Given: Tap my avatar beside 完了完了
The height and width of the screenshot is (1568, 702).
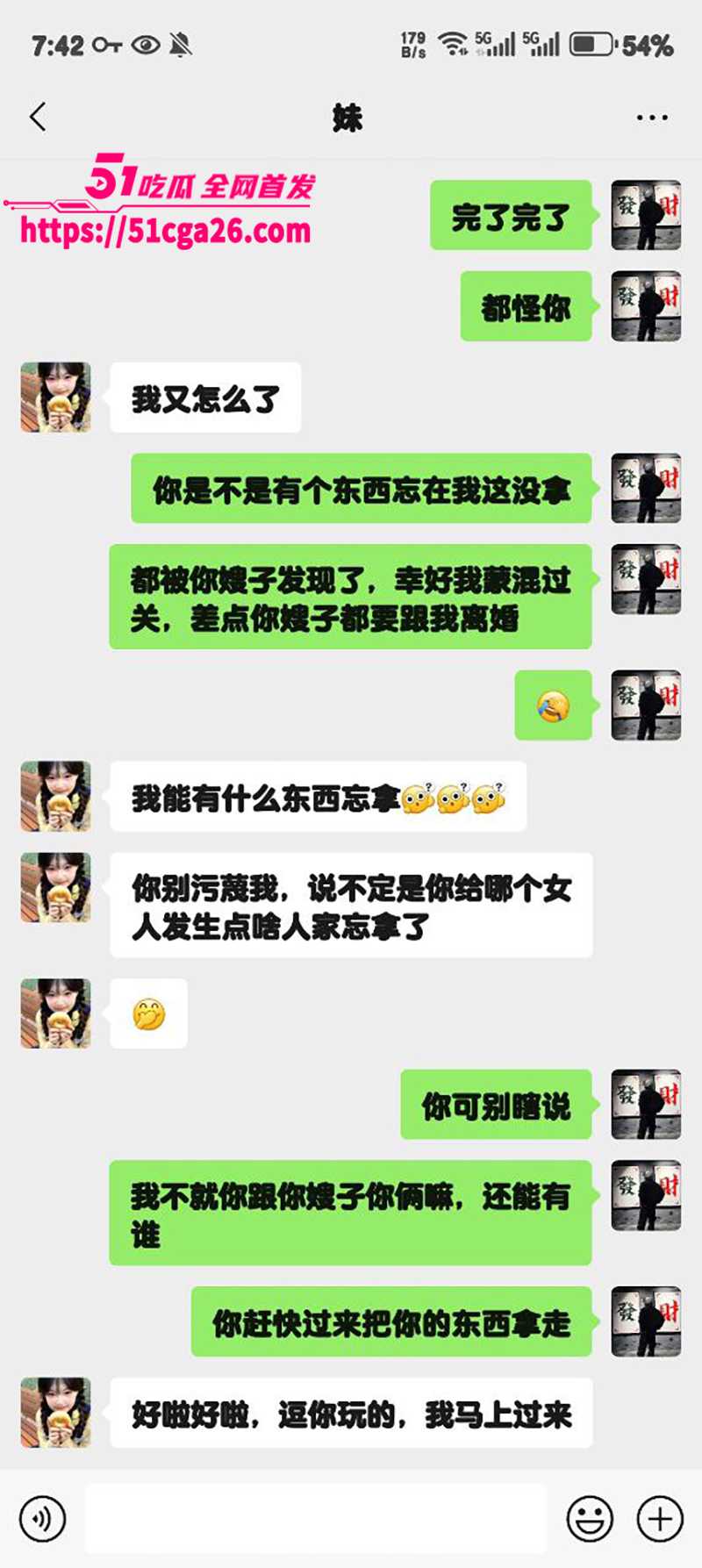Looking at the screenshot, I should click(646, 215).
